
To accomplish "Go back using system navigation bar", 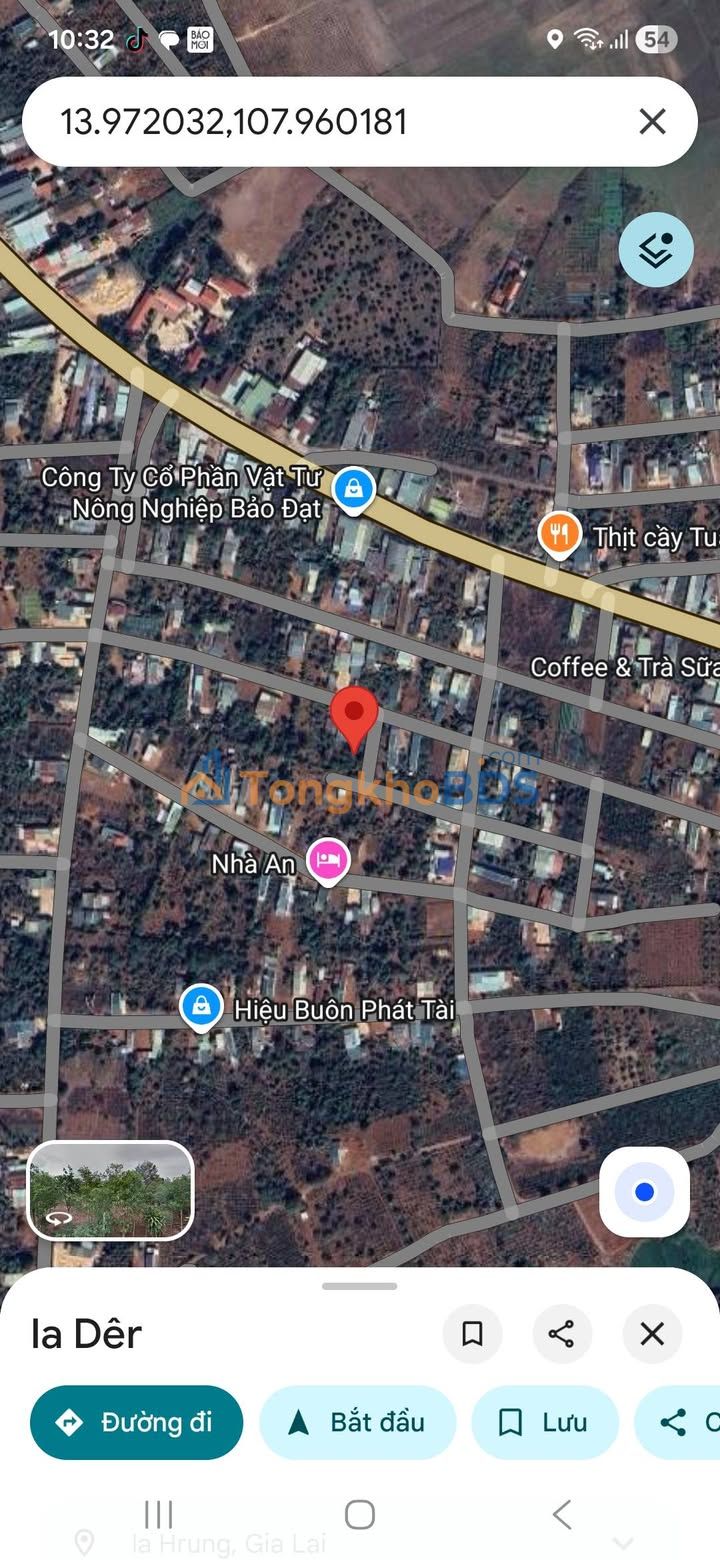I will [x=562, y=1514].
